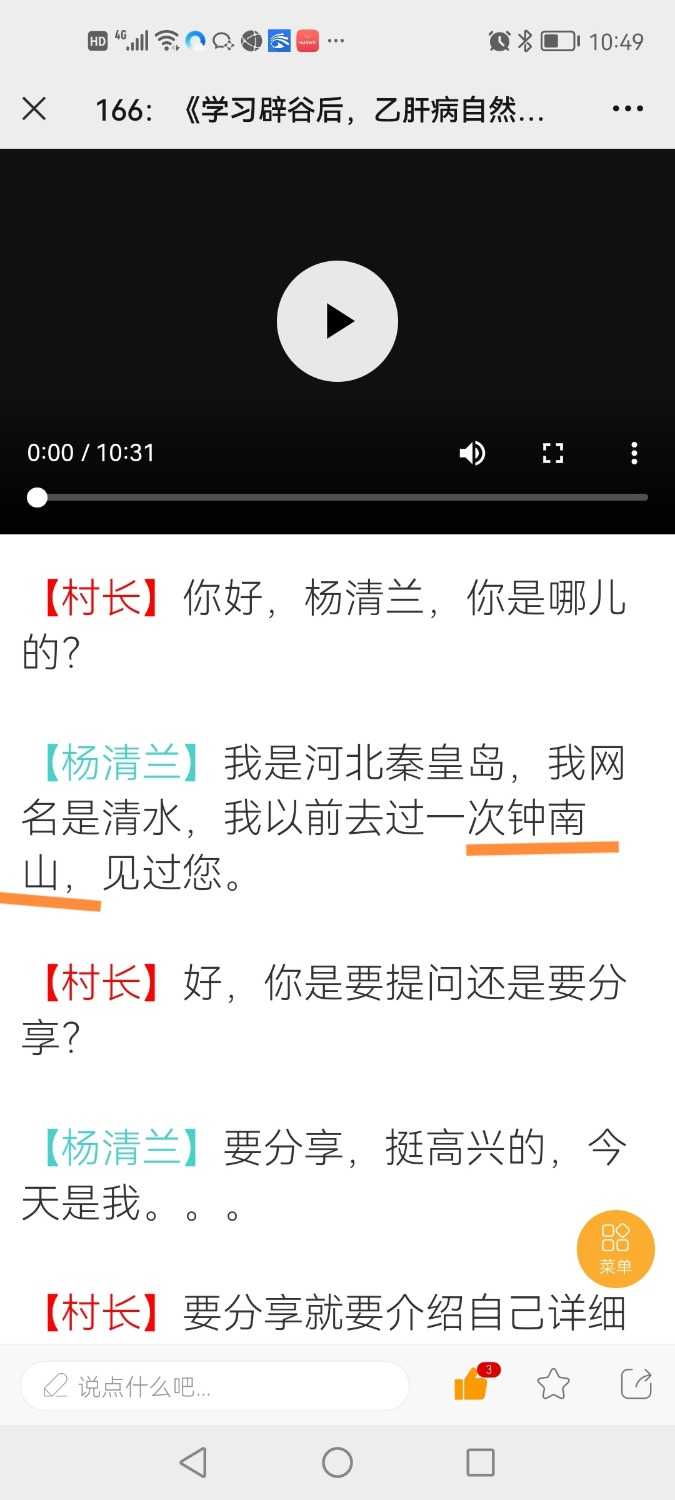Open the orange 菜单 floating button
The width and height of the screenshot is (675, 1500).
coord(615,1249)
